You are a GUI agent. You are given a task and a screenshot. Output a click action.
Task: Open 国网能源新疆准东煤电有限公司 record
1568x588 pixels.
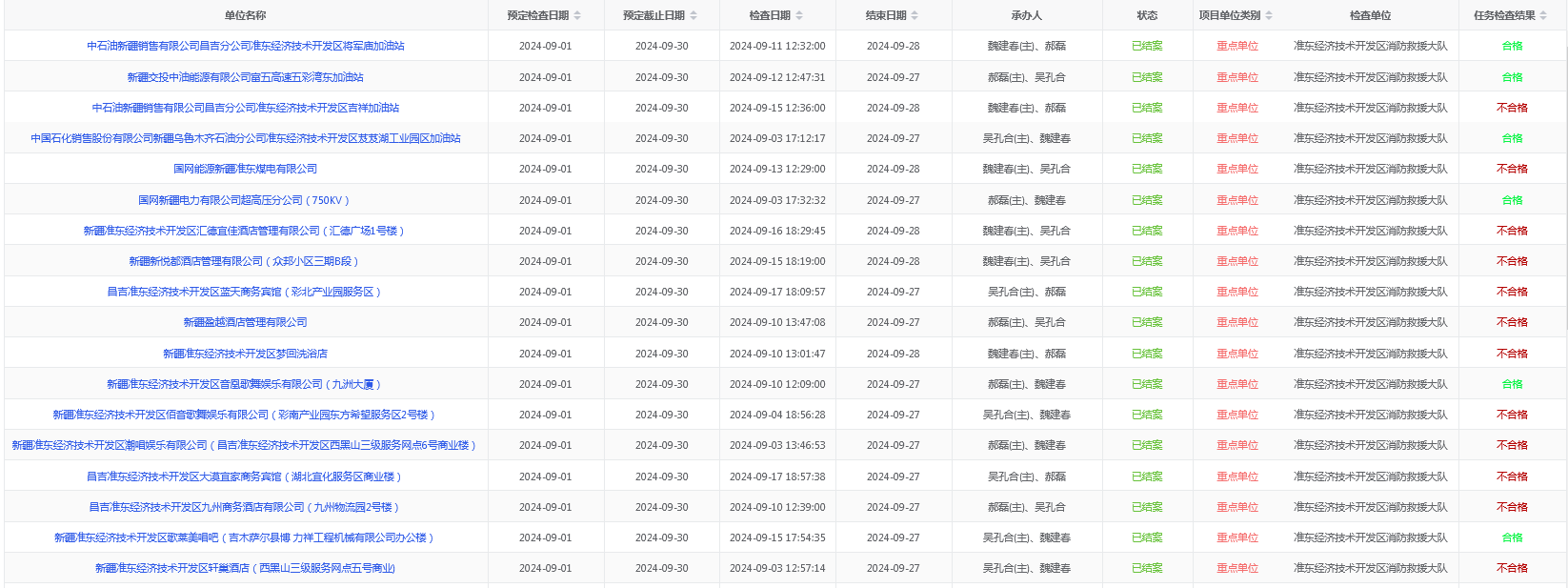245,169
